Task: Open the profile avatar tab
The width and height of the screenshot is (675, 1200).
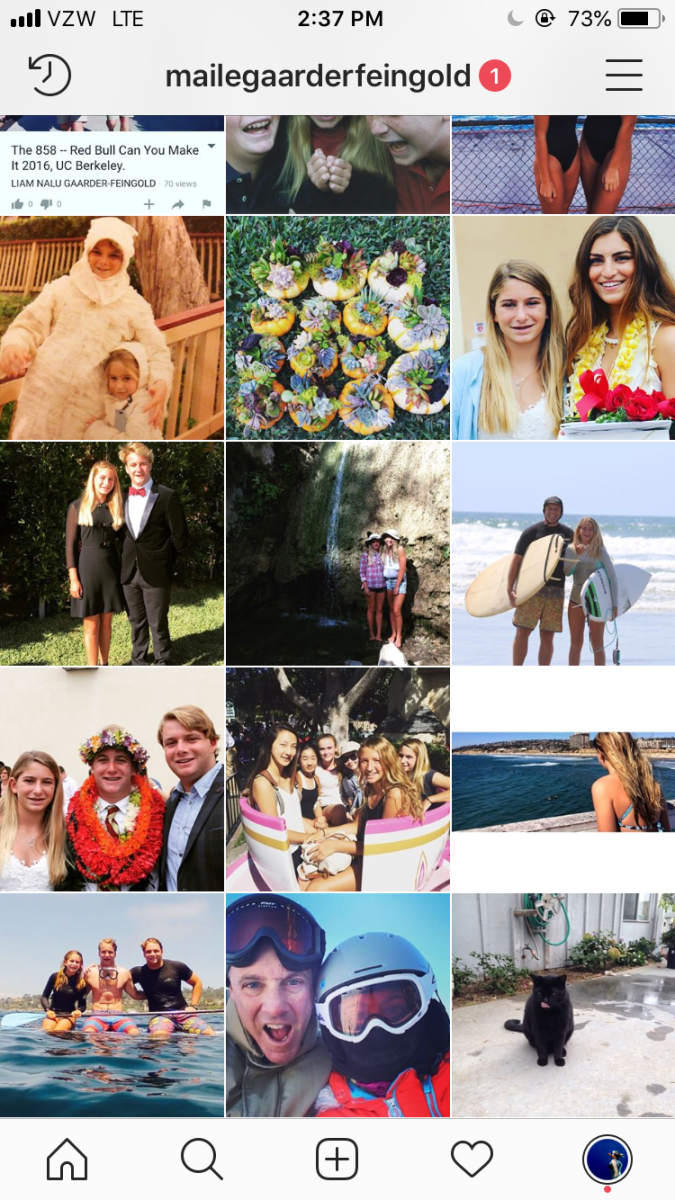Action: point(607,1160)
